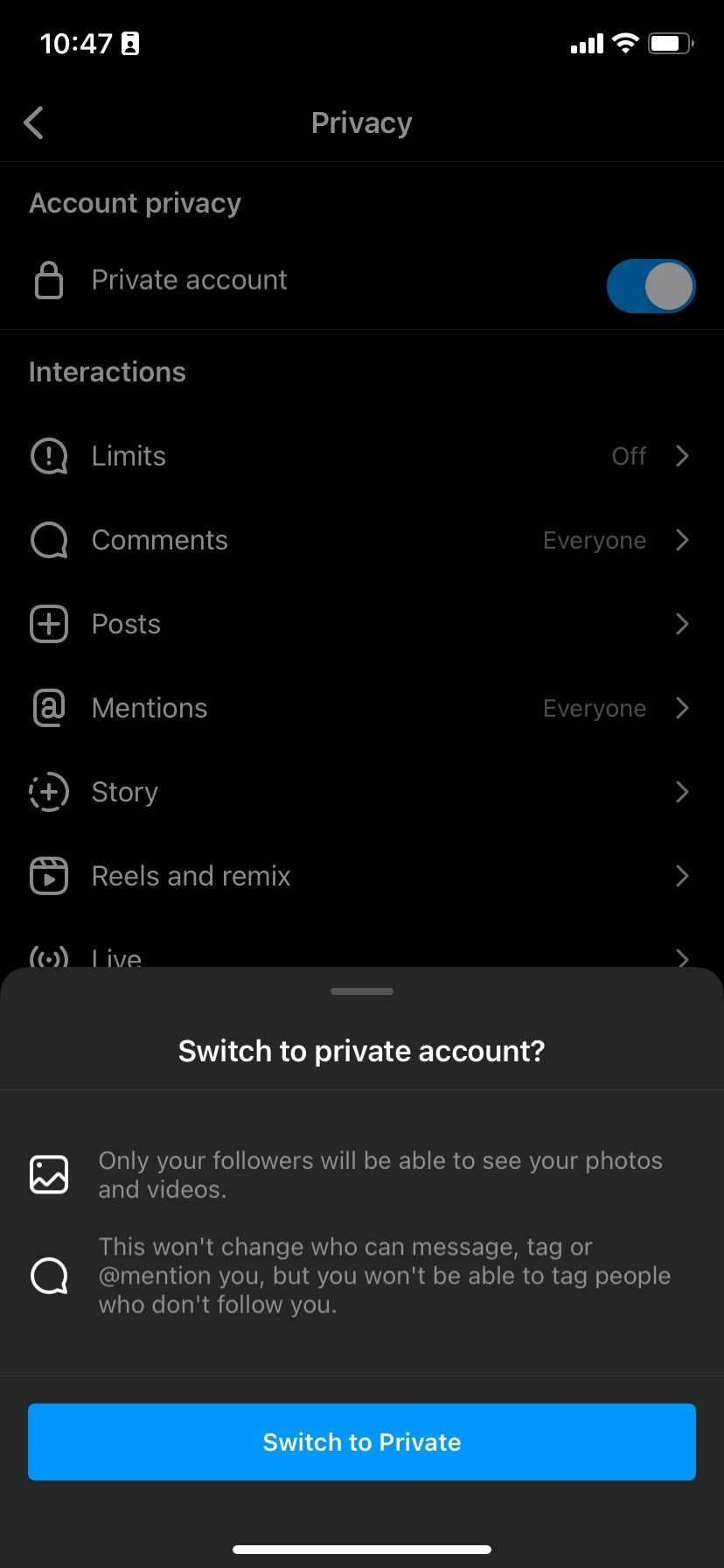Open Comments settings via its chevron
The height and width of the screenshot is (1568, 724).
pyautogui.click(x=683, y=540)
